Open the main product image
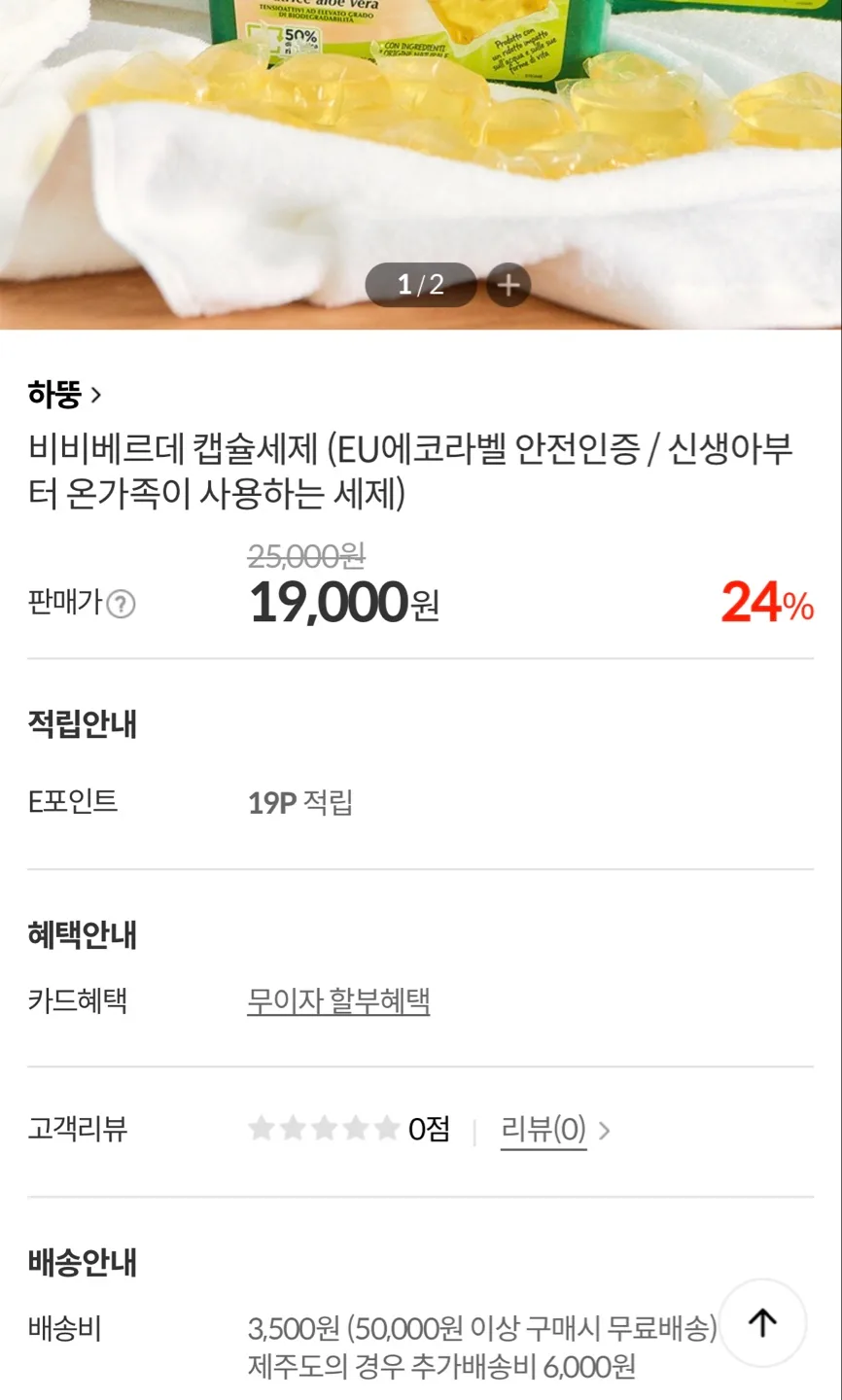842x1400 pixels. tap(421, 136)
